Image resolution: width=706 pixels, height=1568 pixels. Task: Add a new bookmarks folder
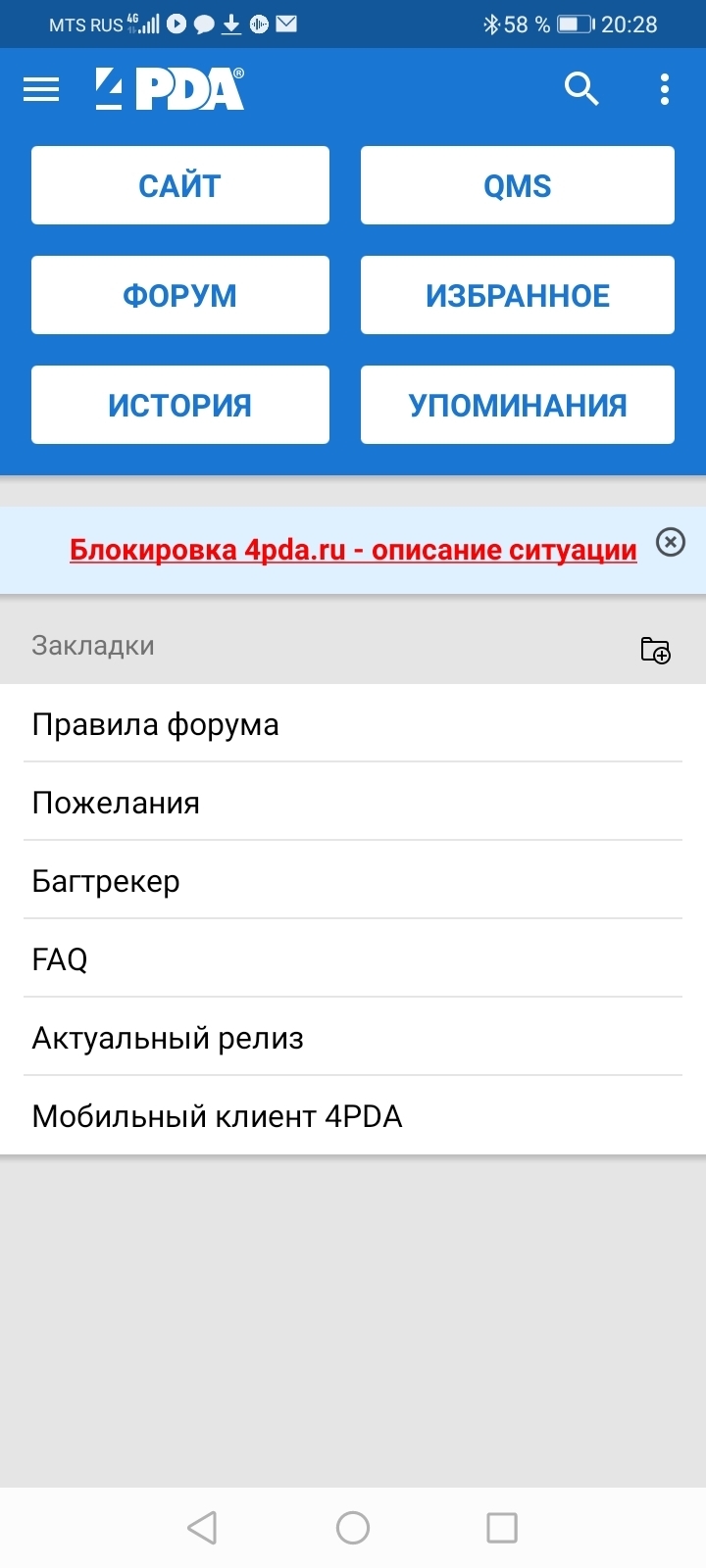click(x=655, y=650)
